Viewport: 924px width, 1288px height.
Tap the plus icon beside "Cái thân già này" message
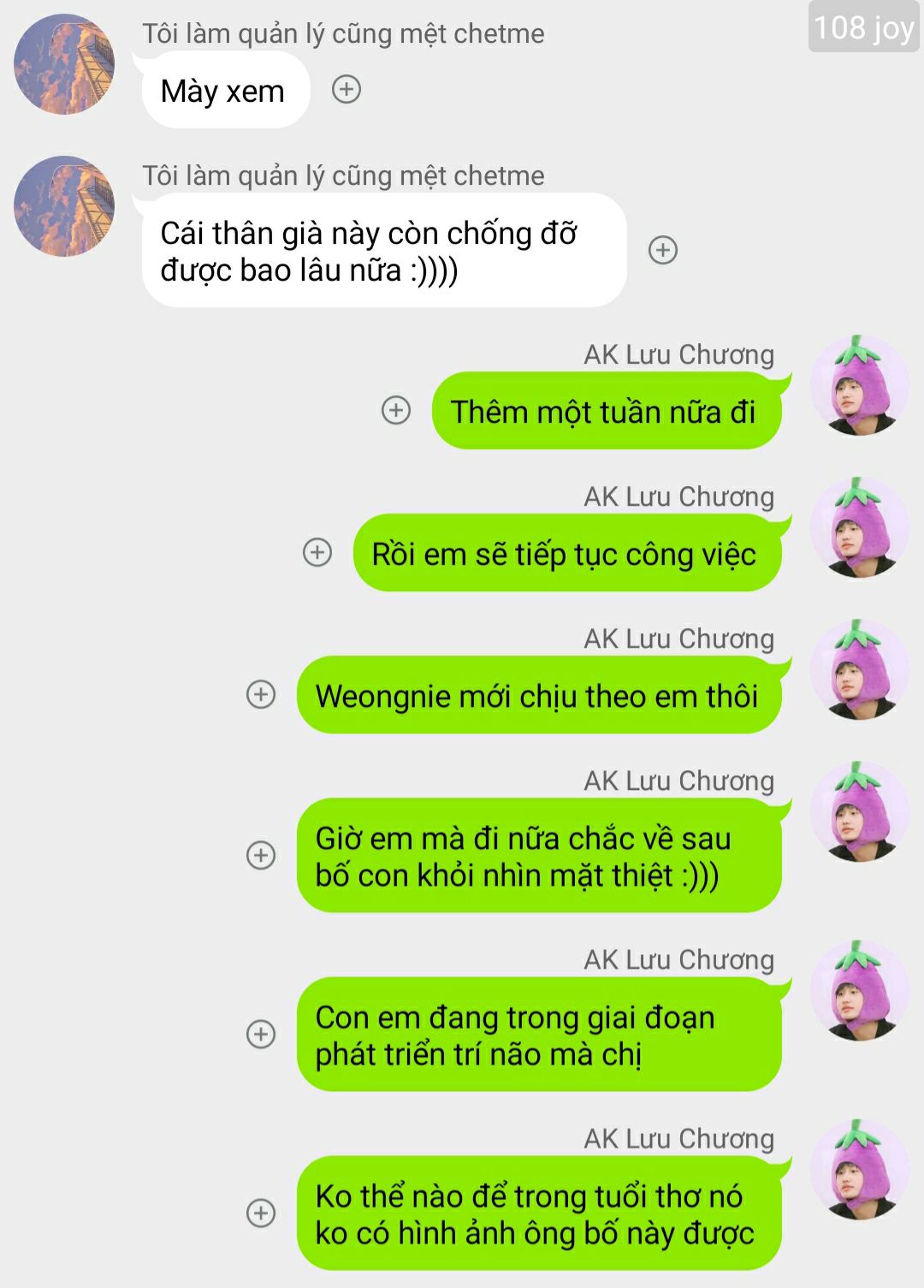(663, 250)
